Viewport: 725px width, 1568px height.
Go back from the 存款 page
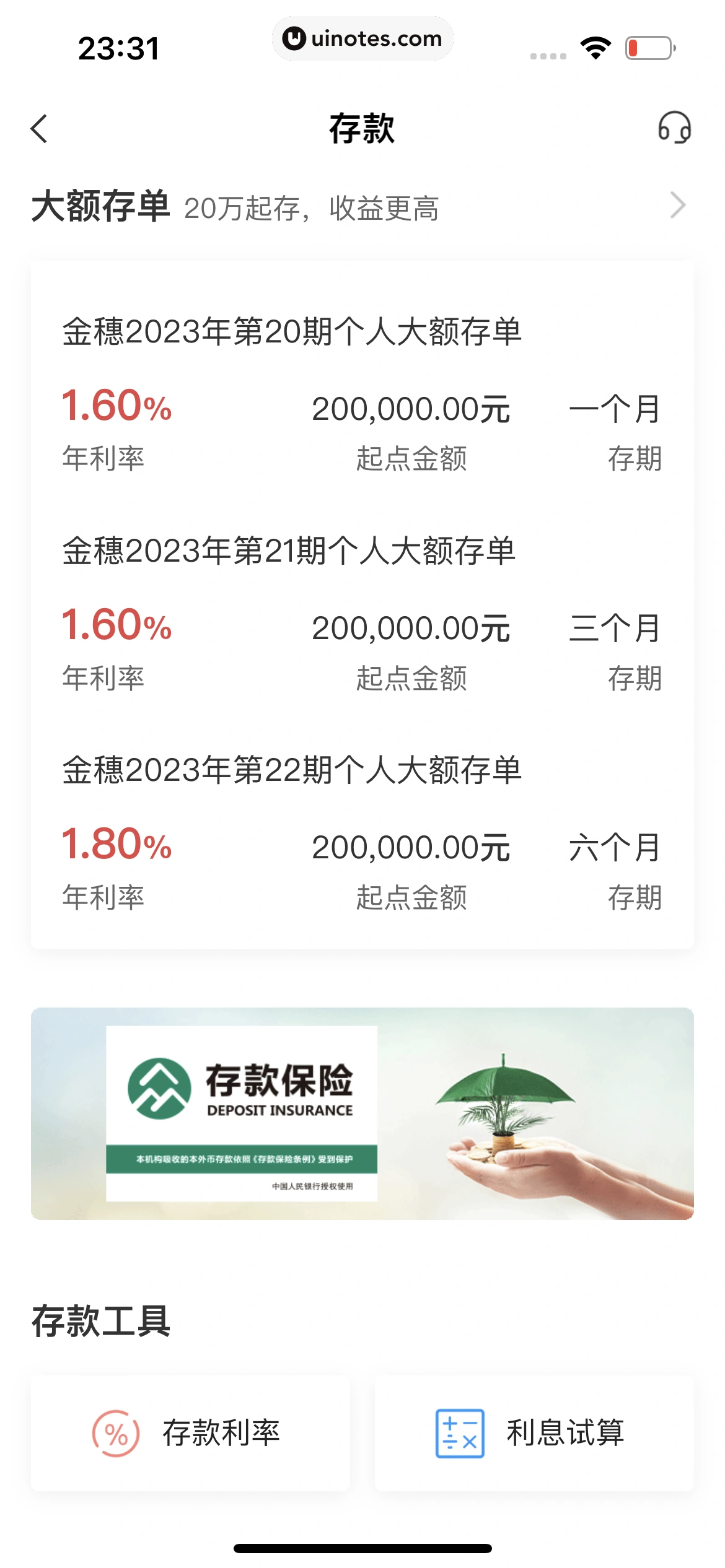click(39, 129)
